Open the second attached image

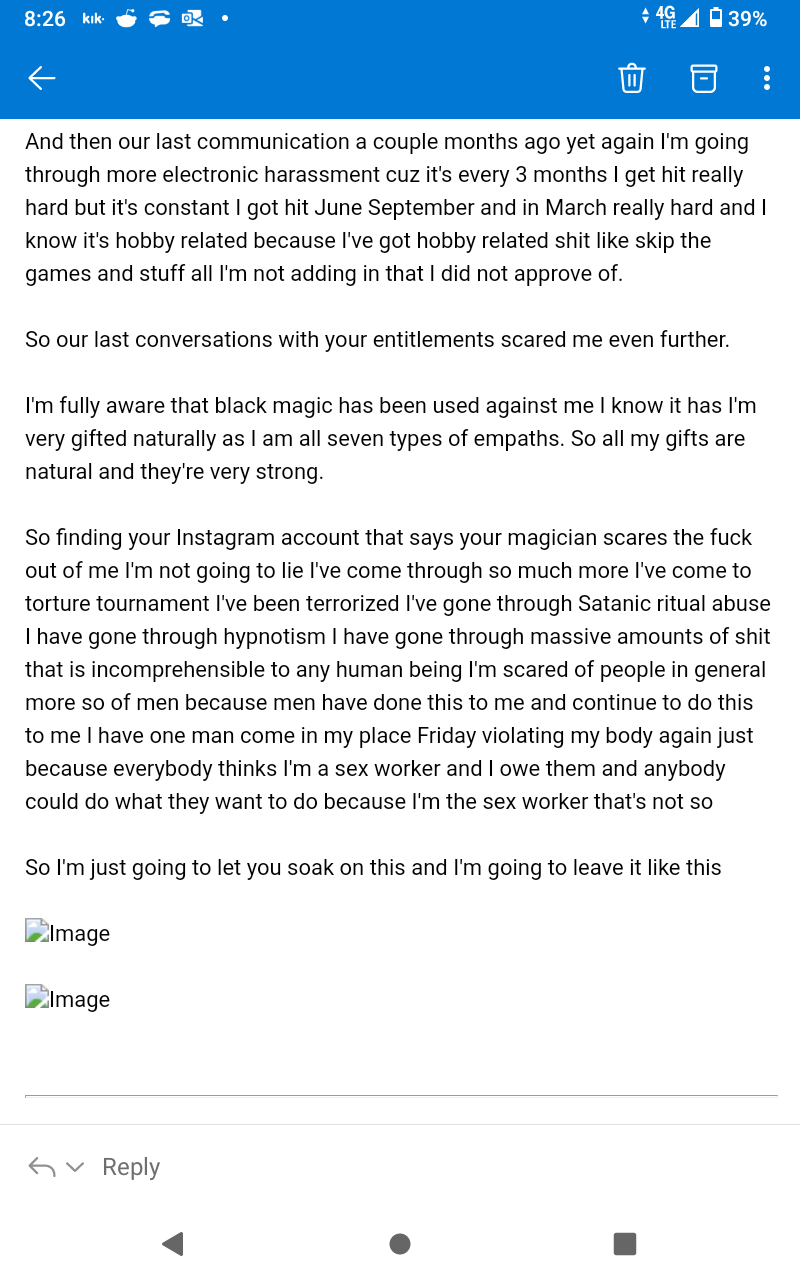(68, 999)
